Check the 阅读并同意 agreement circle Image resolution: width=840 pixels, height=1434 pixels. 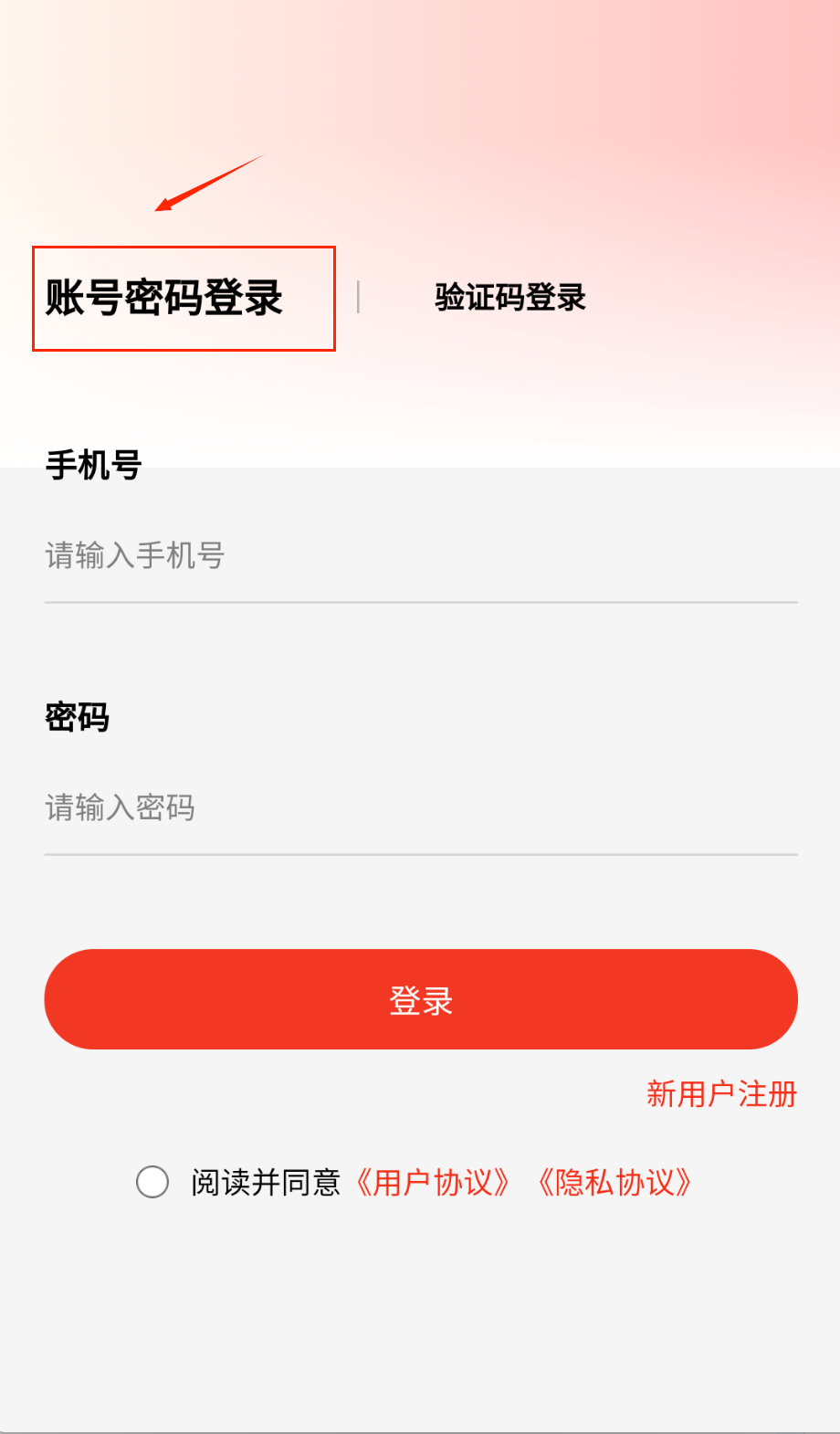click(x=152, y=1182)
